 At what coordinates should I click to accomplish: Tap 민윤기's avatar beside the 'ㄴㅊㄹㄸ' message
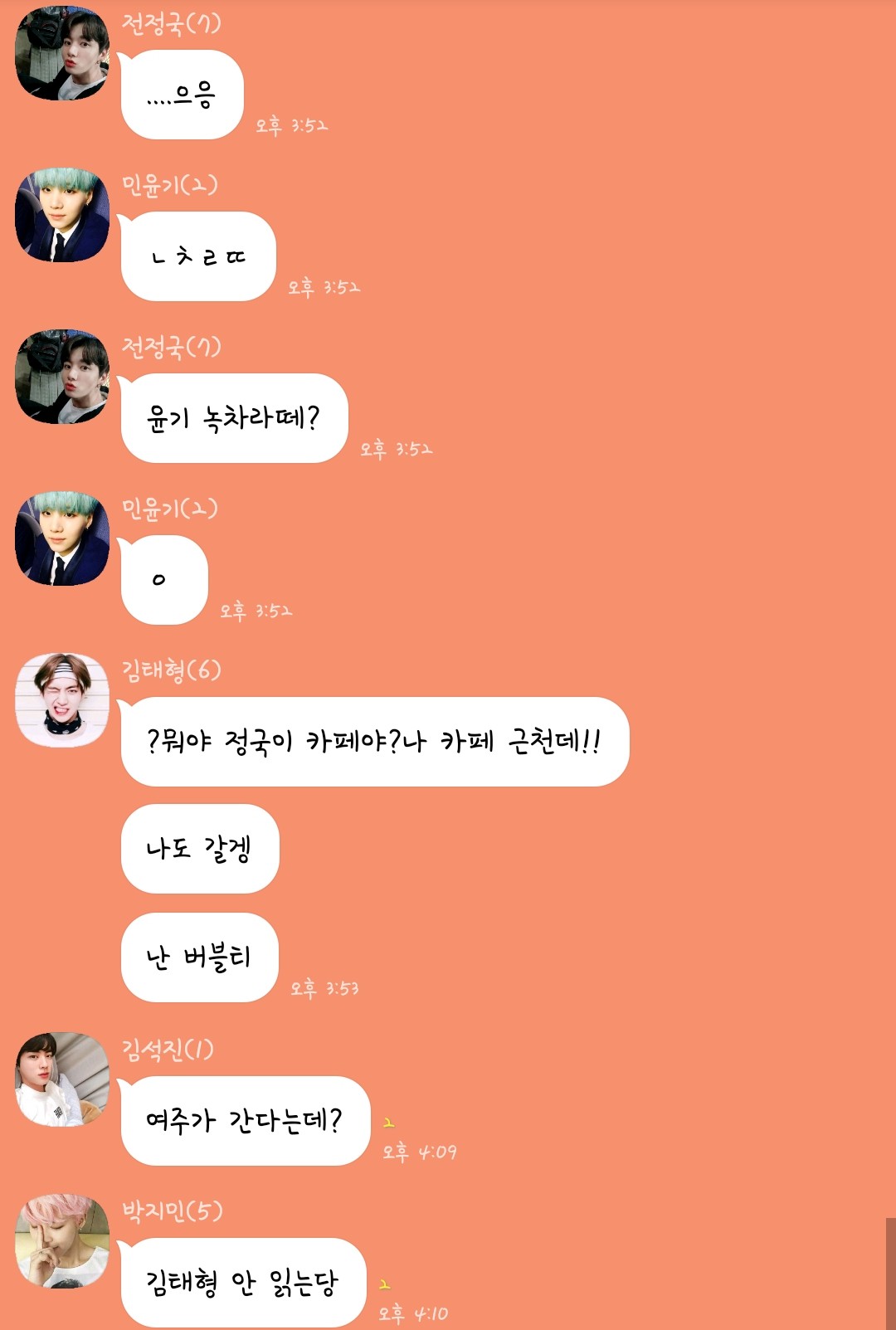tap(62, 215)
